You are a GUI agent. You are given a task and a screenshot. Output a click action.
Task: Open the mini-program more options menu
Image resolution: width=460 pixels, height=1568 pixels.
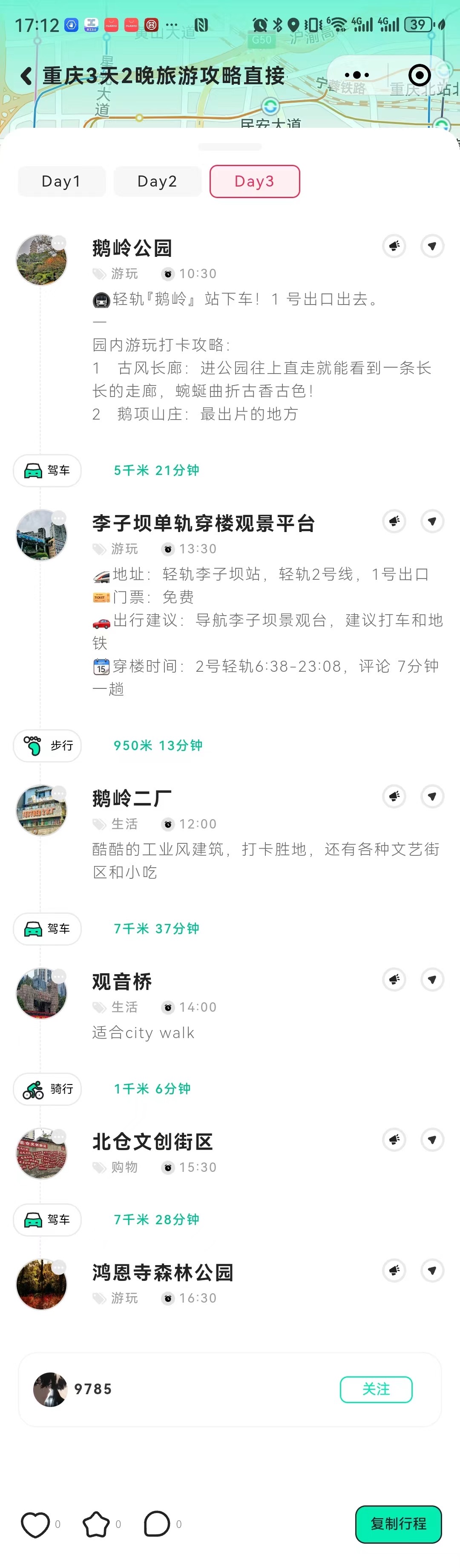[x=357, y=75]
